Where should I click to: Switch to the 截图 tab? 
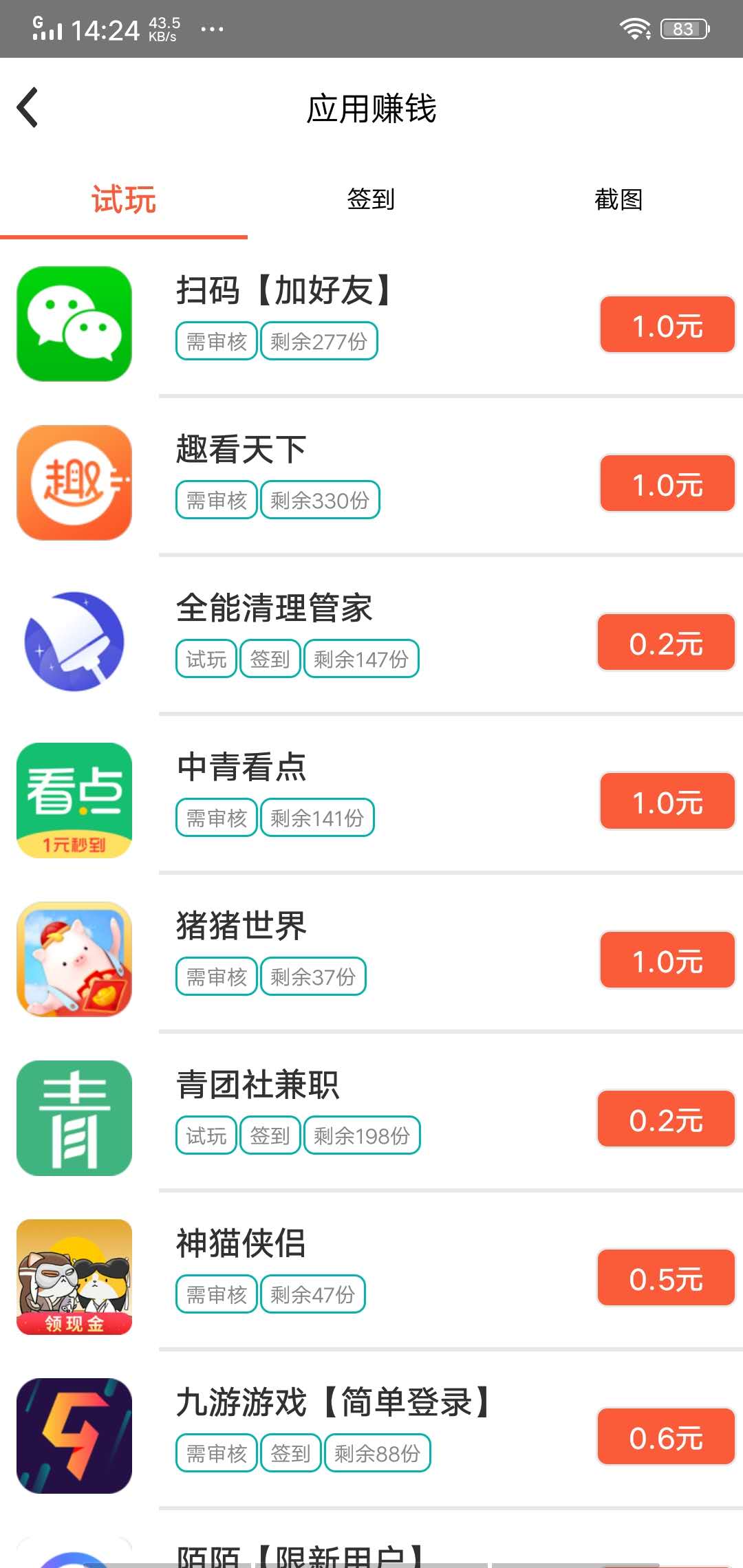click(x=618, y=199)
